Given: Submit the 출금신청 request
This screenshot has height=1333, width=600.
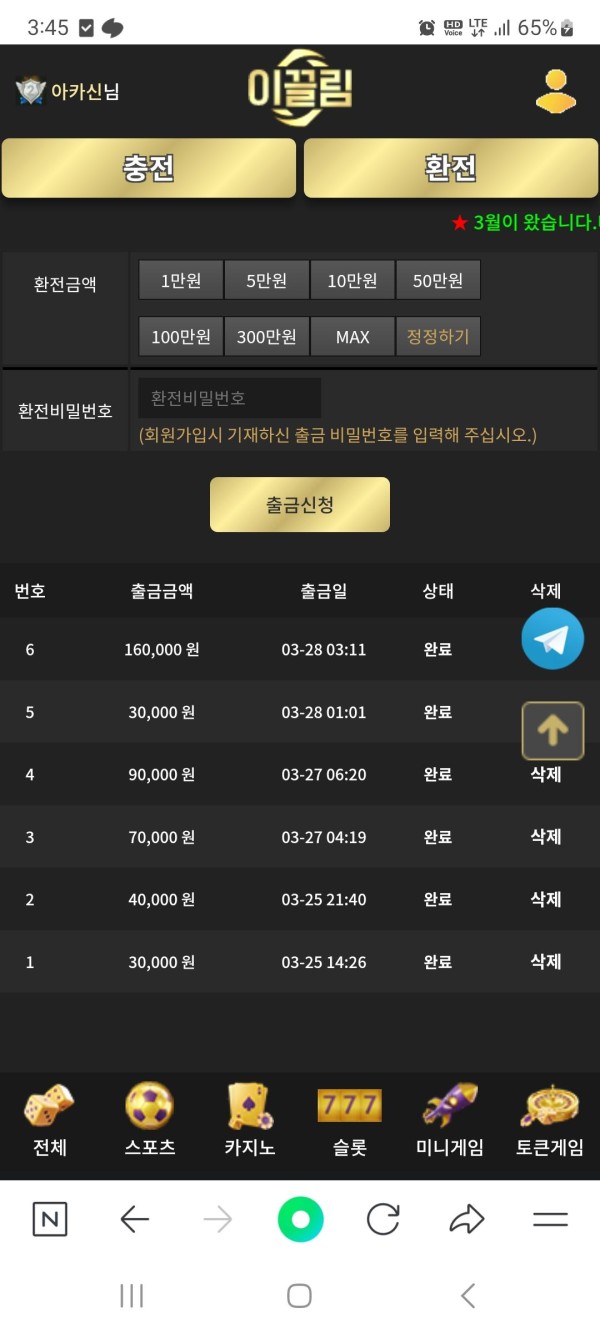Looking at the screenshot, I should click(299, 504).
